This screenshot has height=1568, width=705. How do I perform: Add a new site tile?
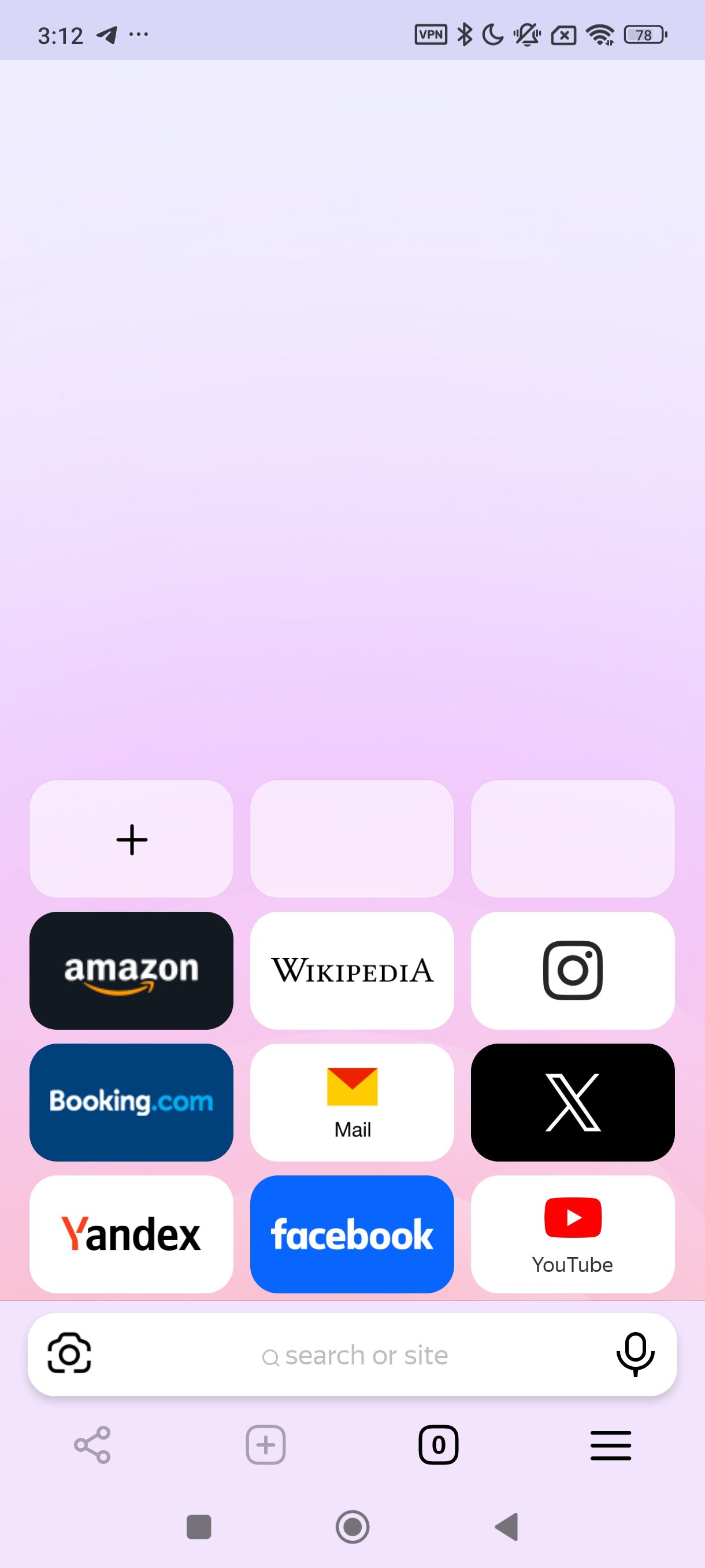pyautogui.click(x=131, y=840)
